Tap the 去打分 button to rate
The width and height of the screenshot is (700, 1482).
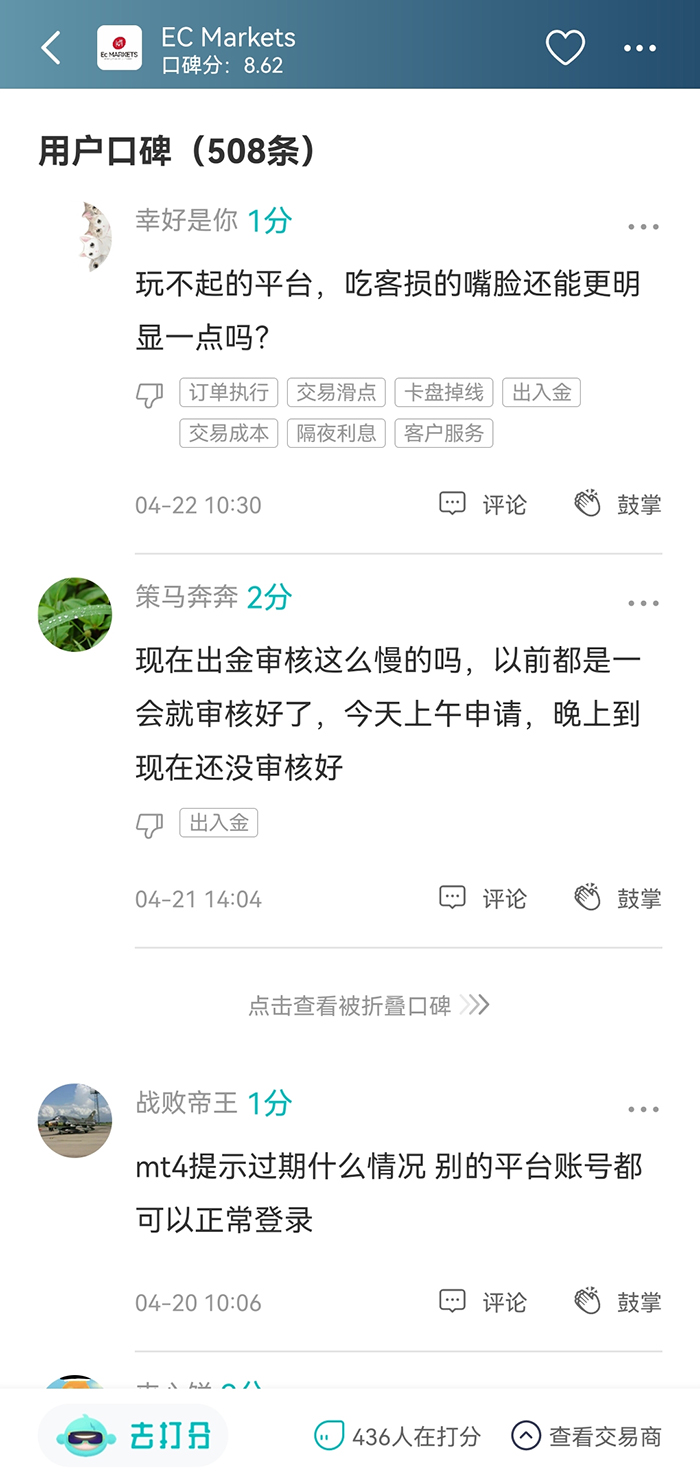pyautogui.click(x=135, y=1437)
